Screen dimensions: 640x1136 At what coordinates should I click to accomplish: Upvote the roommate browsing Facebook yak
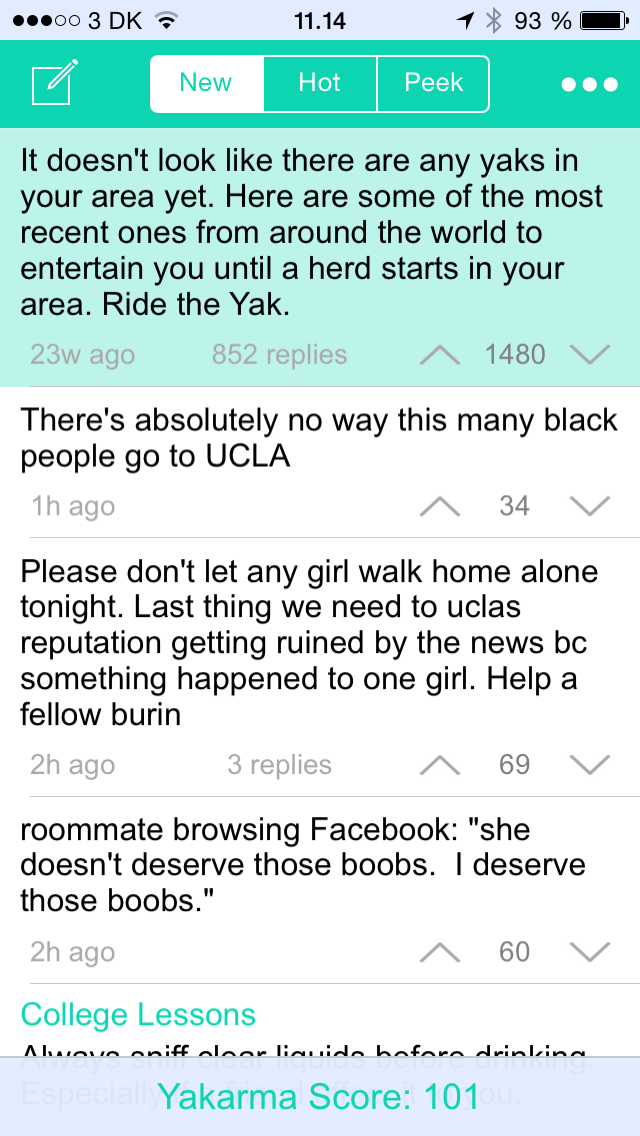click(440, 952)
